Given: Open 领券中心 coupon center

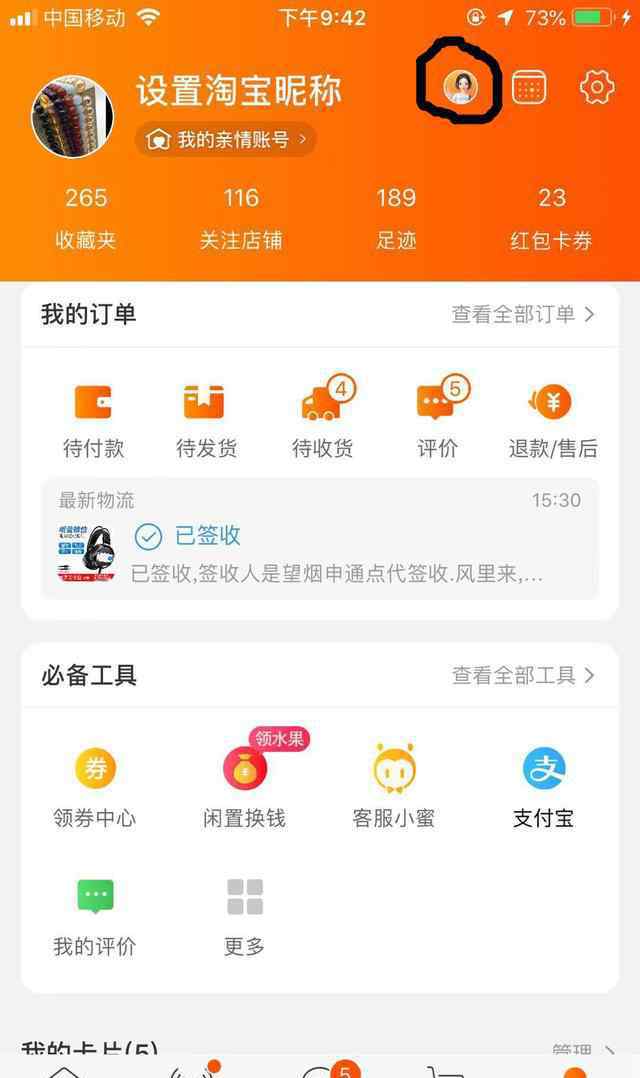Looking at the screenshot, I should click(x=95, y=787).
